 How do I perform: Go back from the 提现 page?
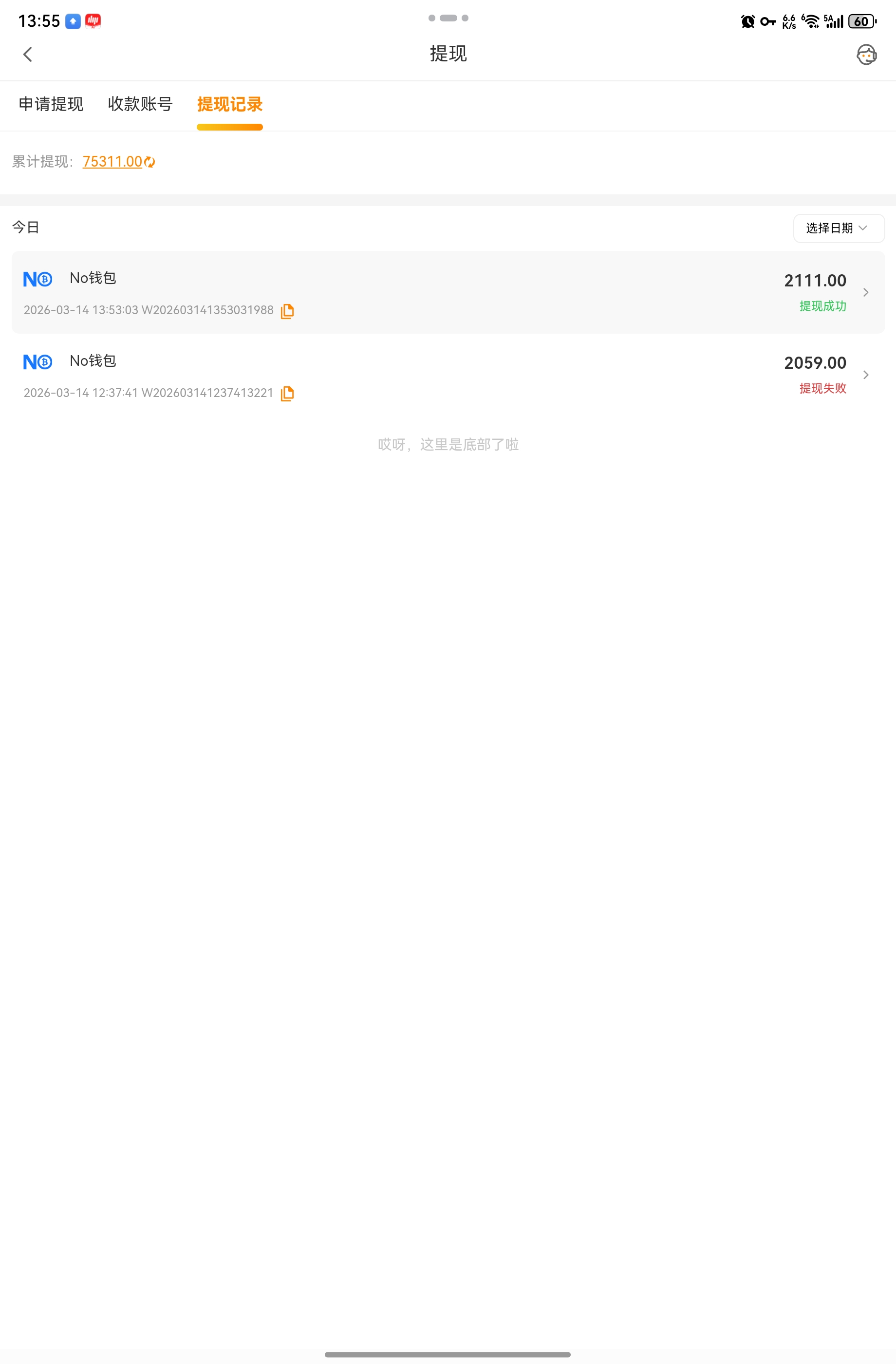click(x=27, y=55)
